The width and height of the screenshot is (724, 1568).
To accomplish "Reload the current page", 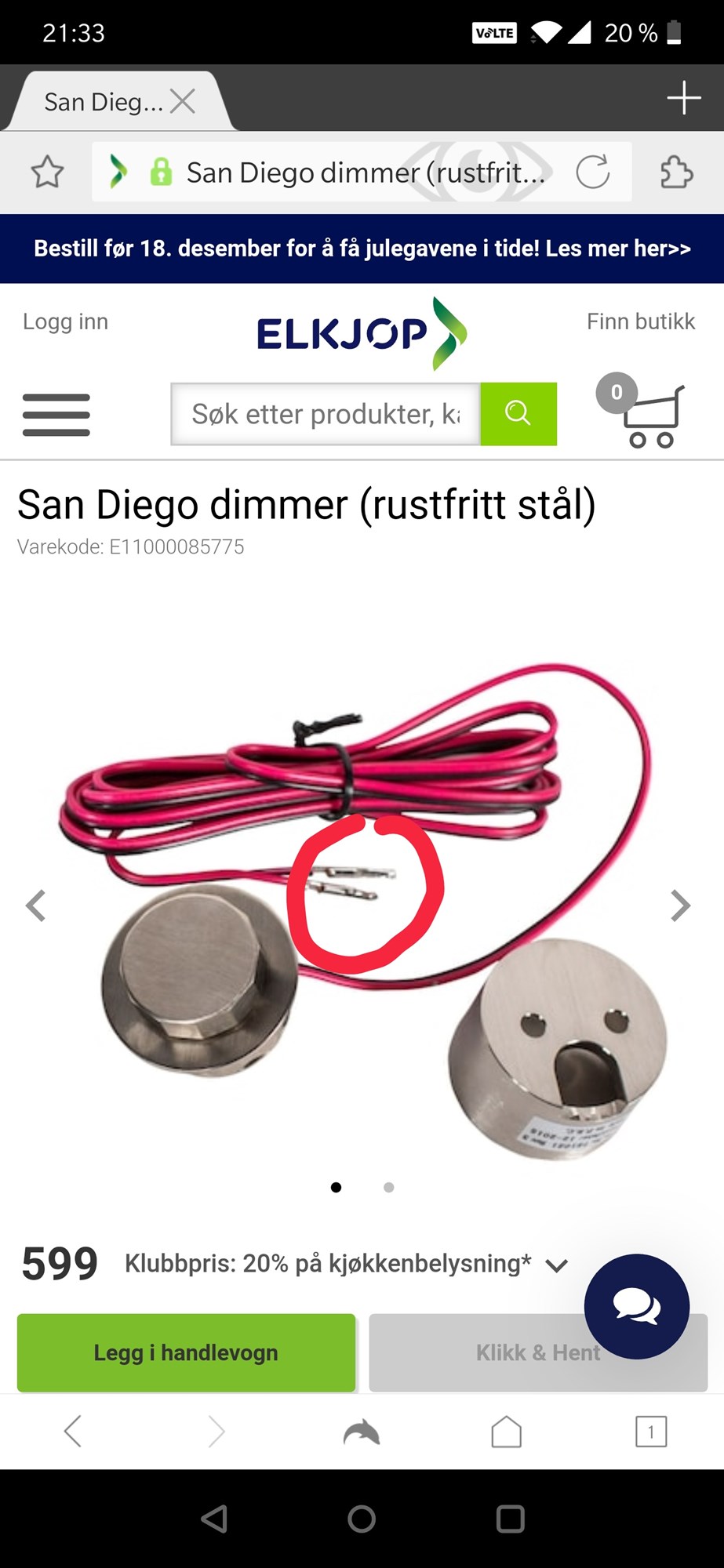I will pos(592,172).
